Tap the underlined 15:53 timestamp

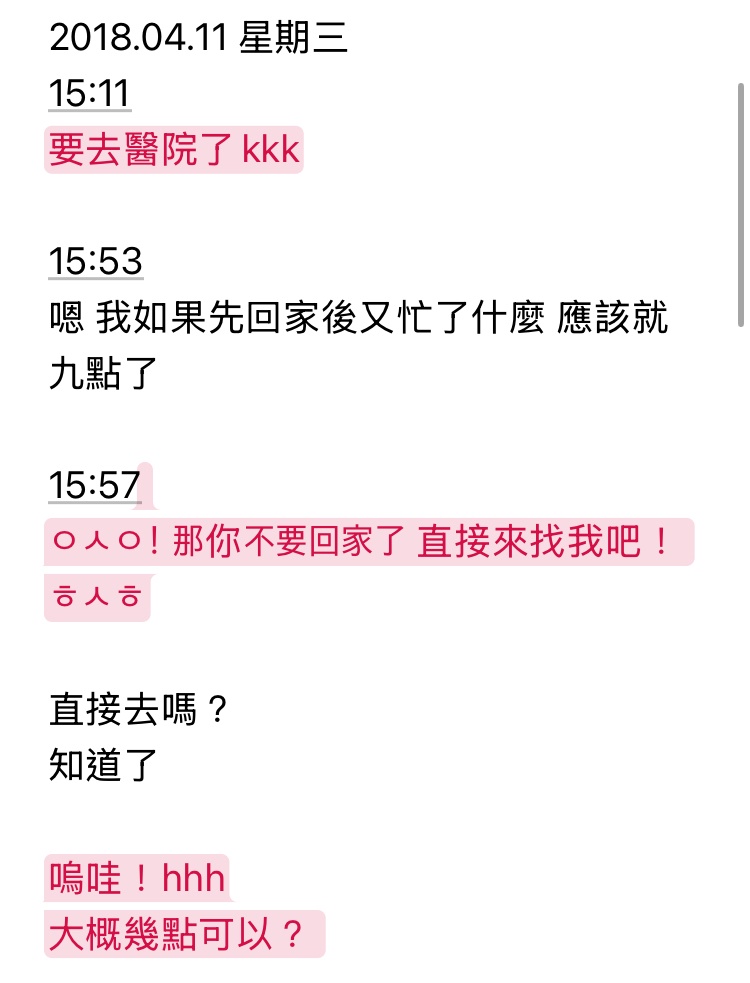[96, 261]
